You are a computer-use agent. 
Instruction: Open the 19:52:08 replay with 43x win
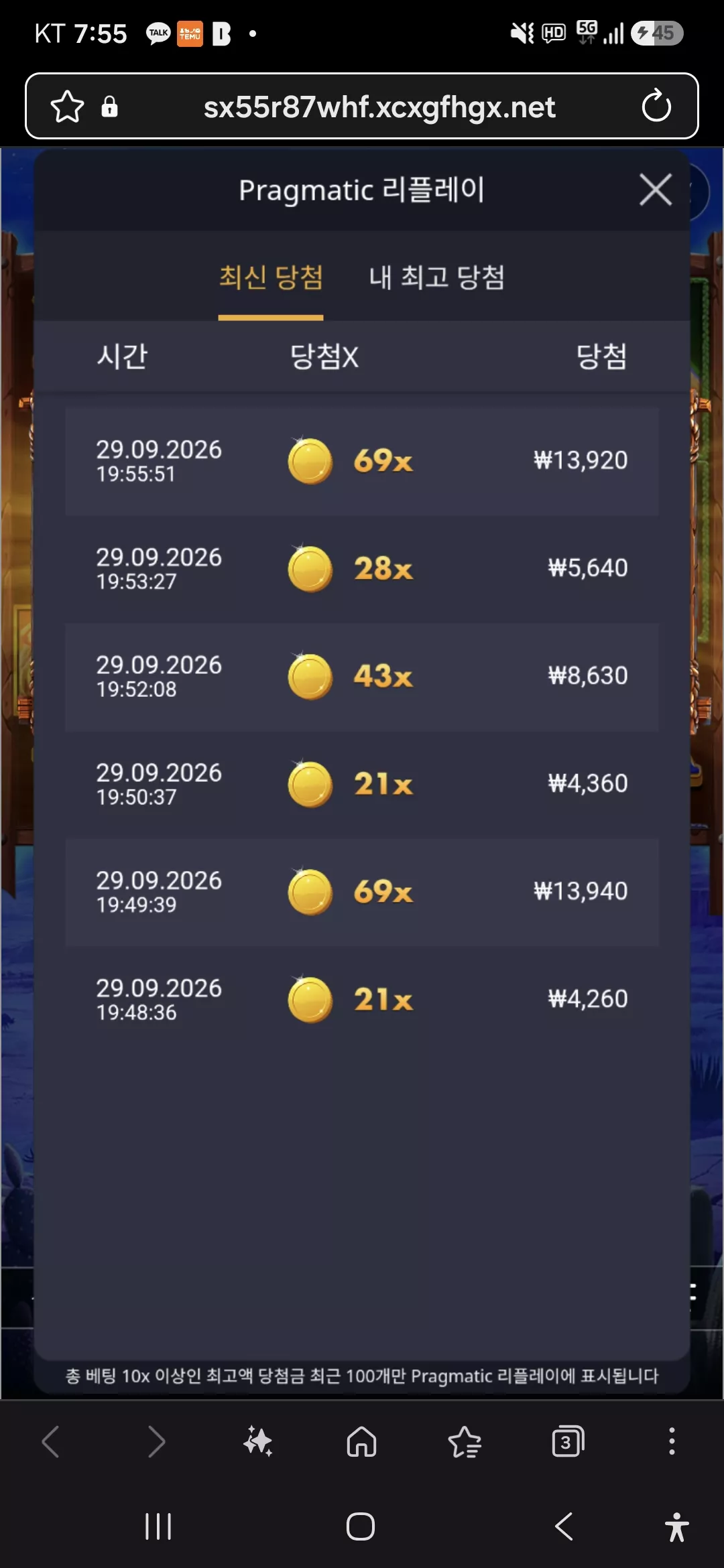(362, 677)
